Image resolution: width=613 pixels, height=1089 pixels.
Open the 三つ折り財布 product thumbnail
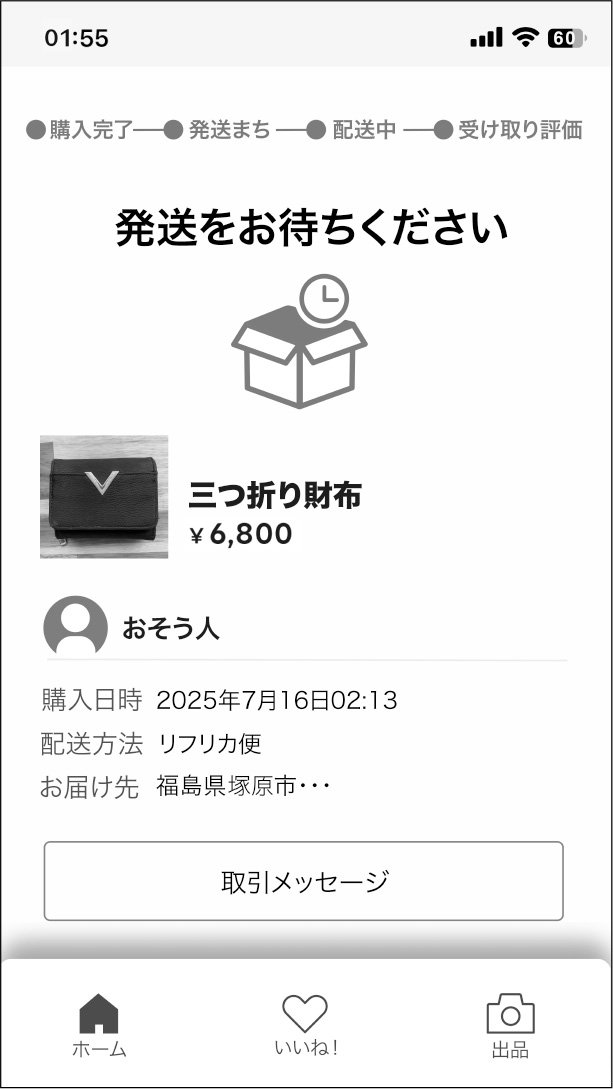pos(104,497)
